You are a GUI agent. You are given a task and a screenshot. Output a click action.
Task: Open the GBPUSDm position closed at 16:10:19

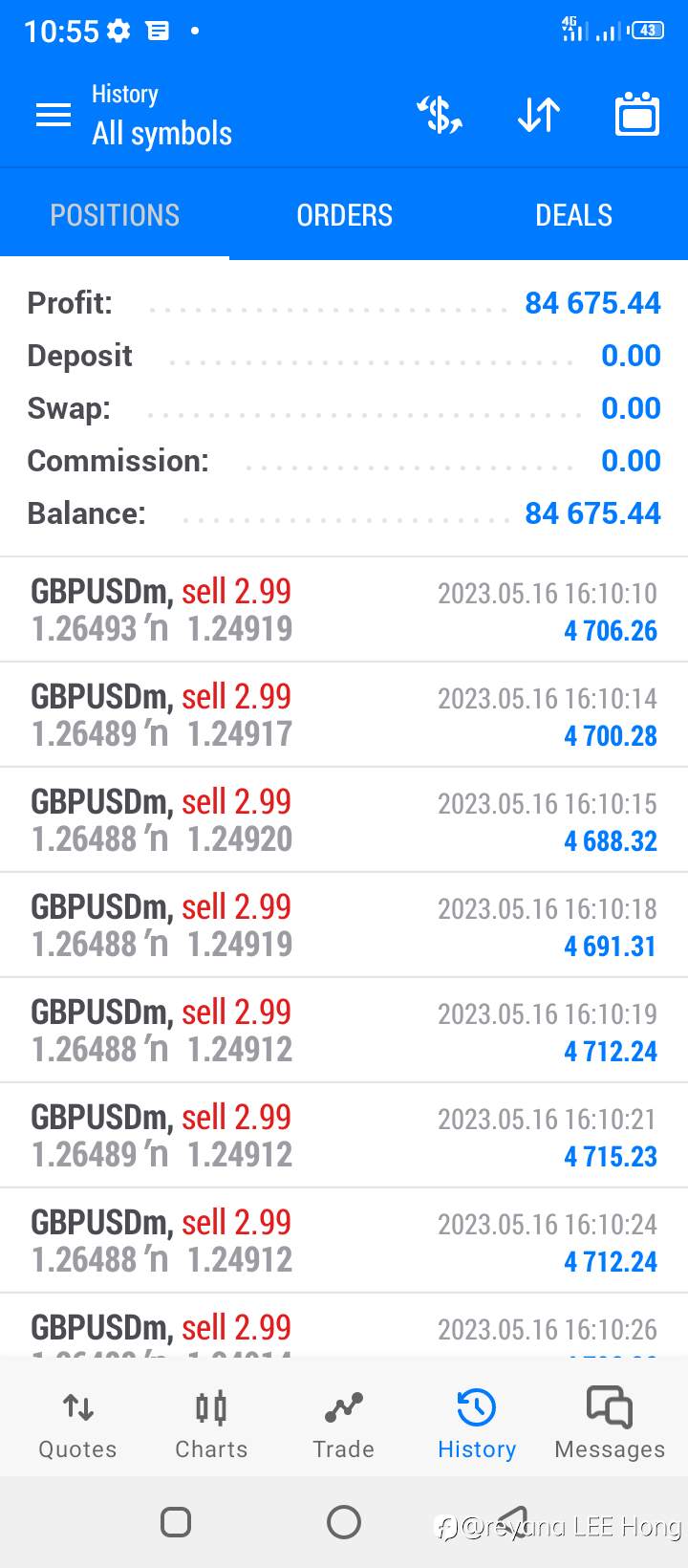(344, 1031)
